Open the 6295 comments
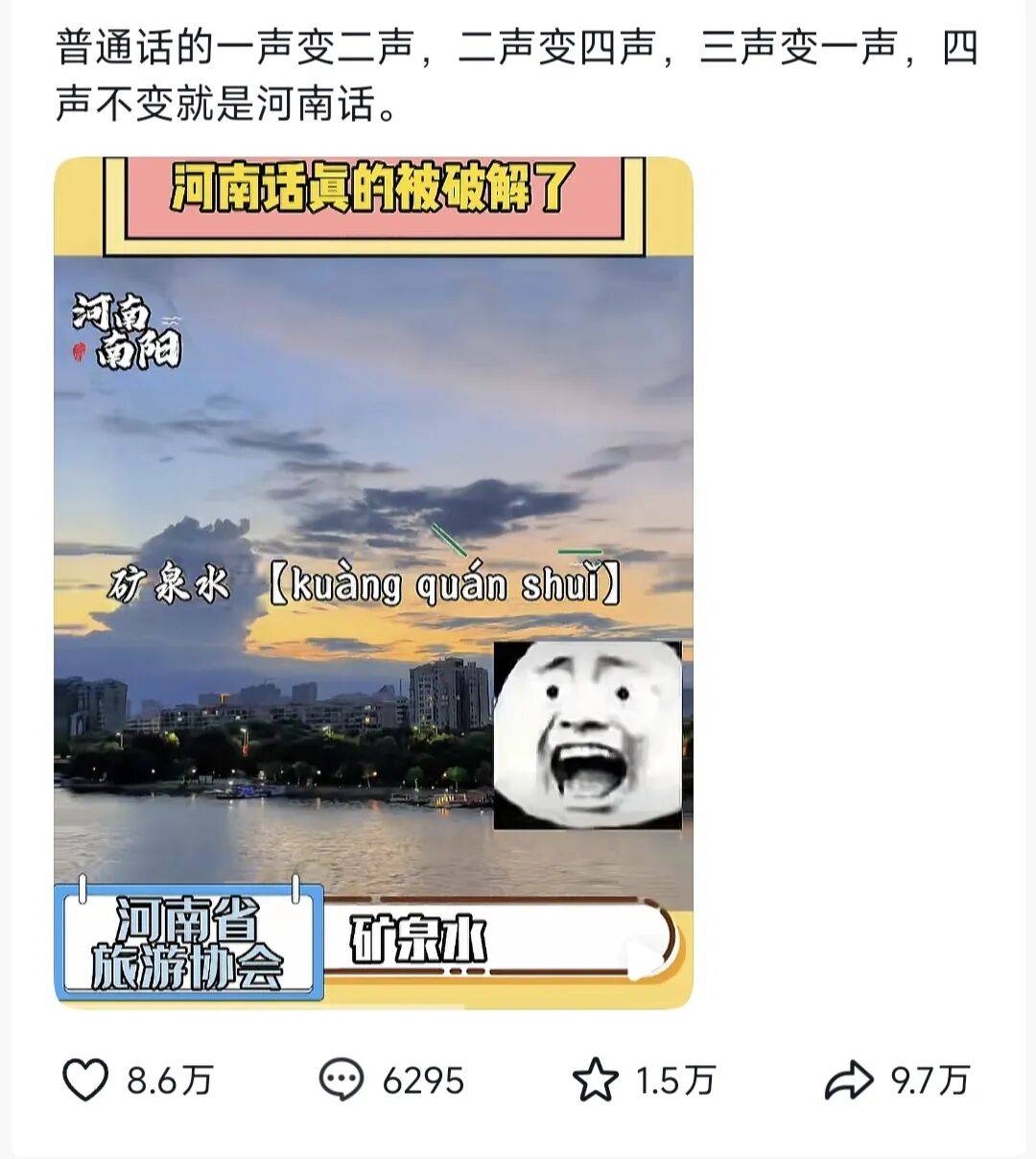This screenshot has width=1036, height=1159. 341,1080
